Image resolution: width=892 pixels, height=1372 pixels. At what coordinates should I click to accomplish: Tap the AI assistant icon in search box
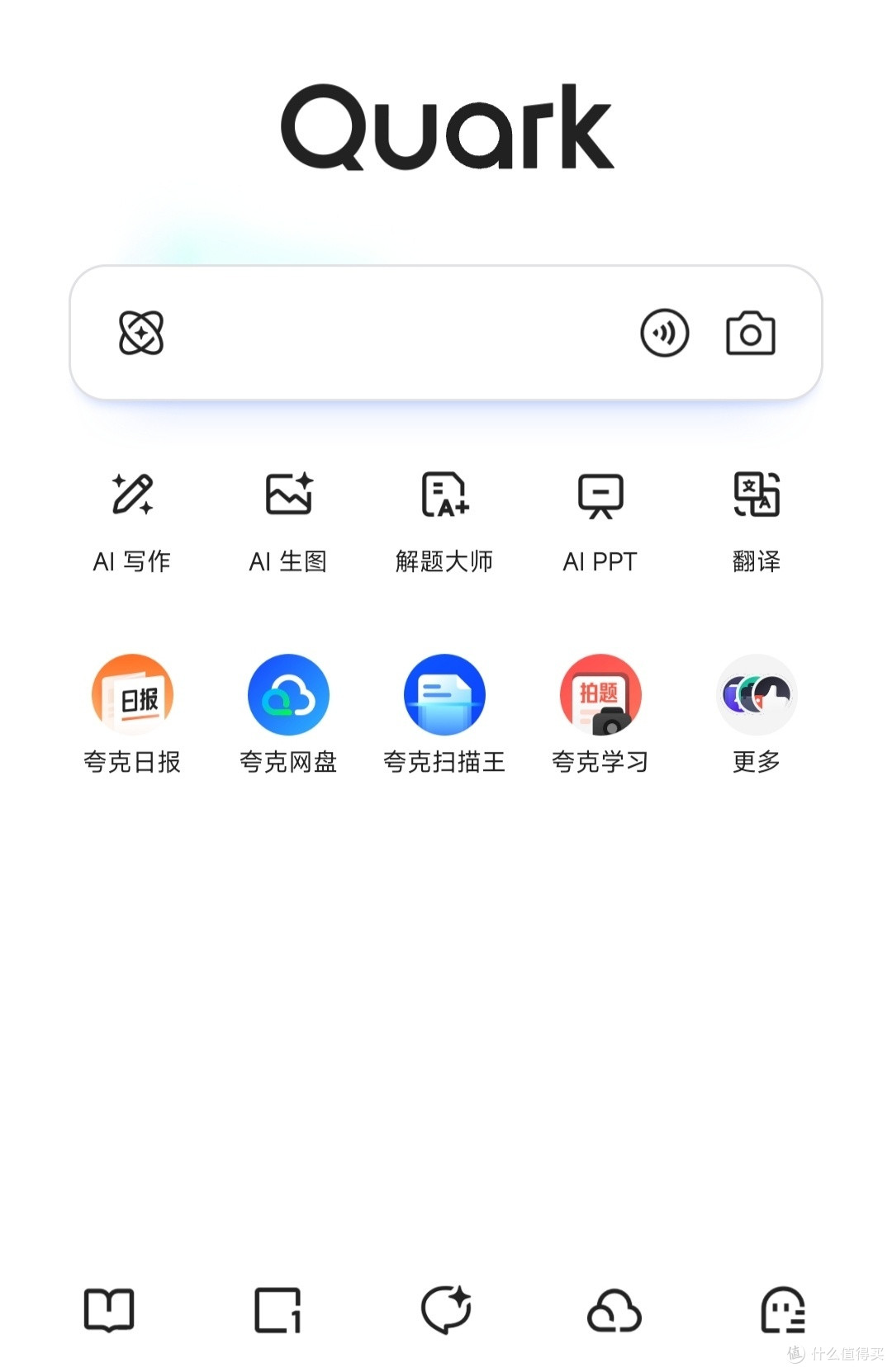141,333
